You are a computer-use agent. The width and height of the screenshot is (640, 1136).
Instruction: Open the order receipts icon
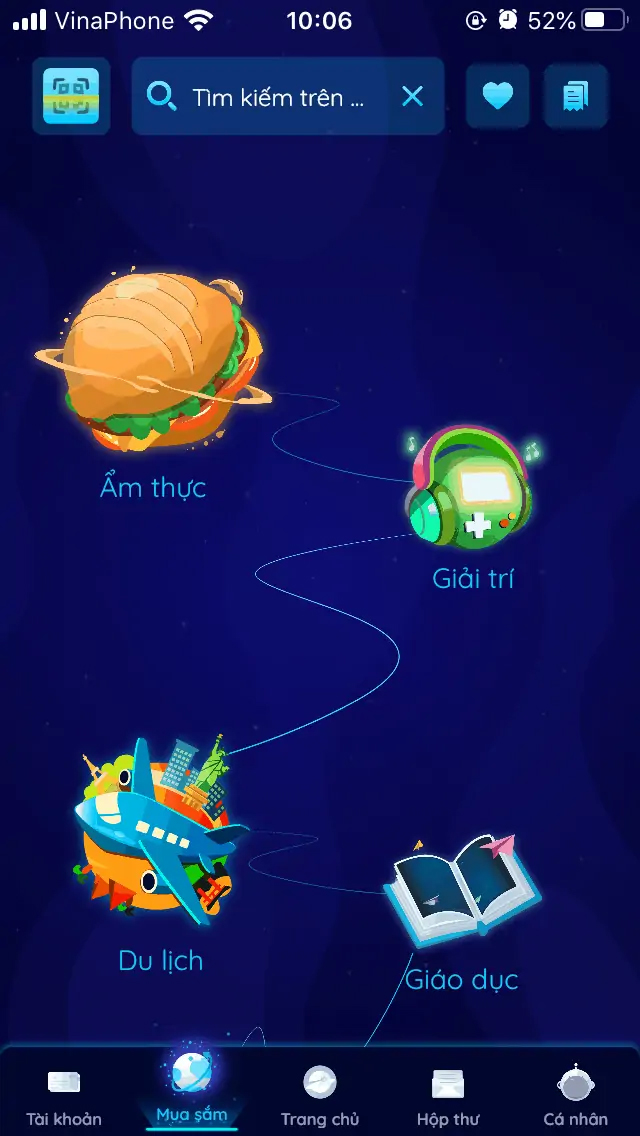coord(575,96)
